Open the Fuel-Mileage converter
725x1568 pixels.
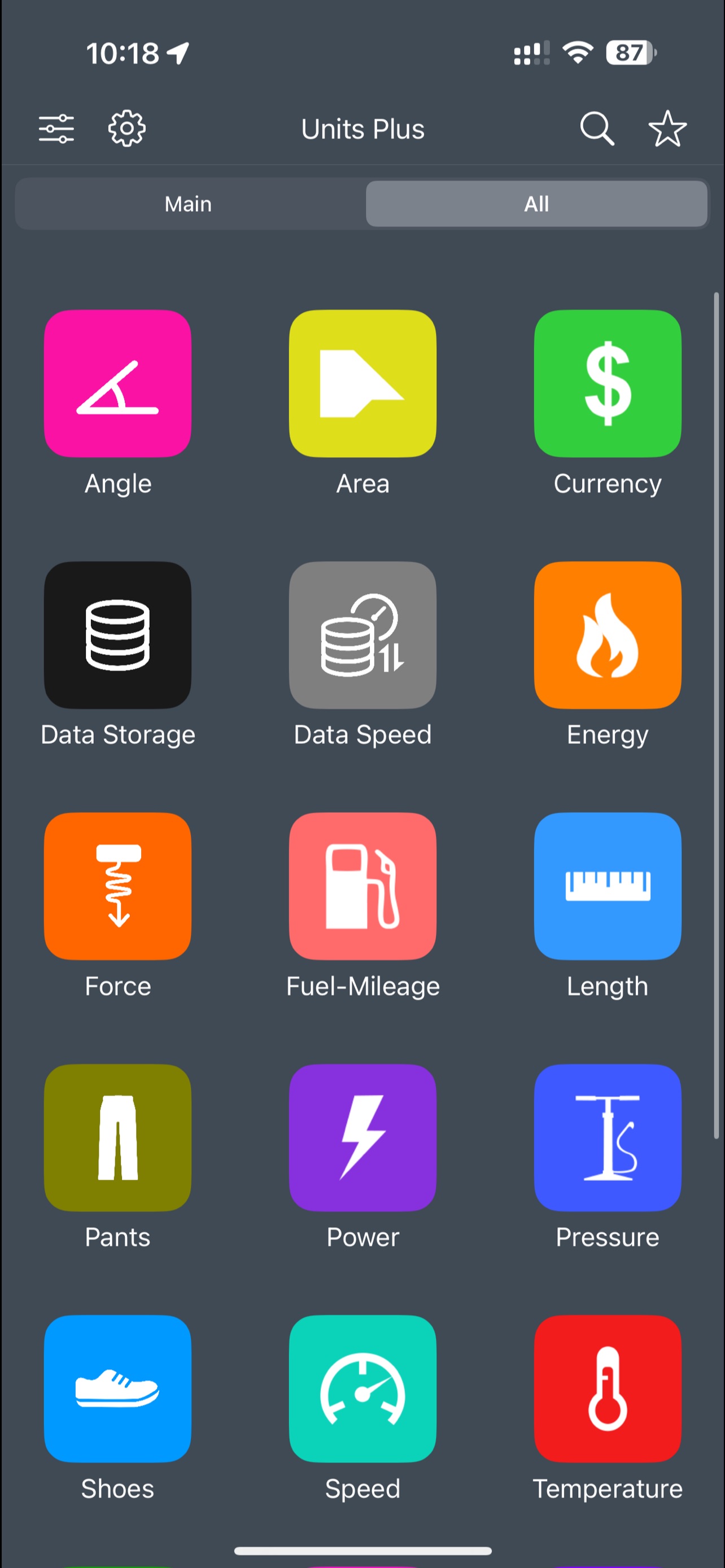pyautogui.click(x=362, y=886)
